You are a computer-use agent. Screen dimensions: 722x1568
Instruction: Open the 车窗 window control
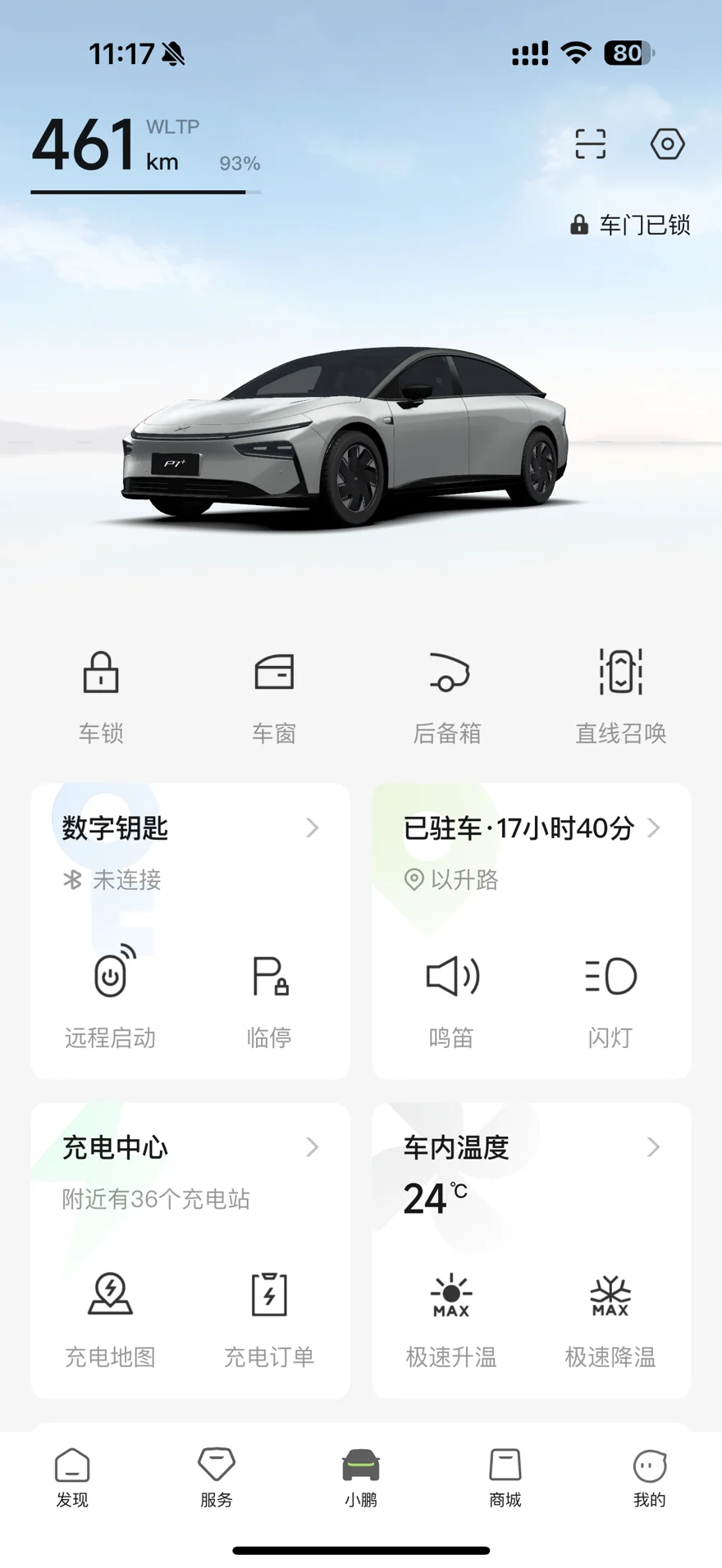(274, 693)
